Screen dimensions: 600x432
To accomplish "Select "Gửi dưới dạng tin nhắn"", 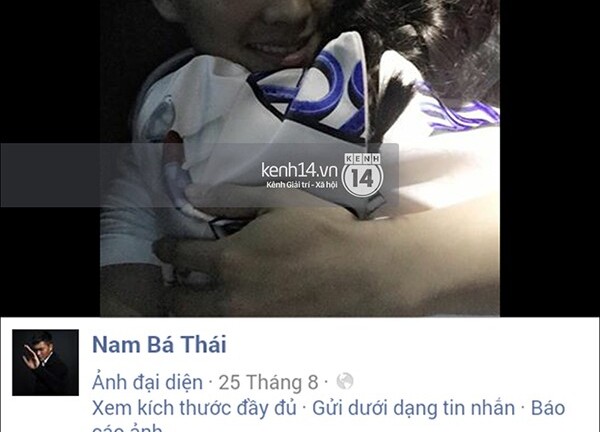I will (414, 408).
